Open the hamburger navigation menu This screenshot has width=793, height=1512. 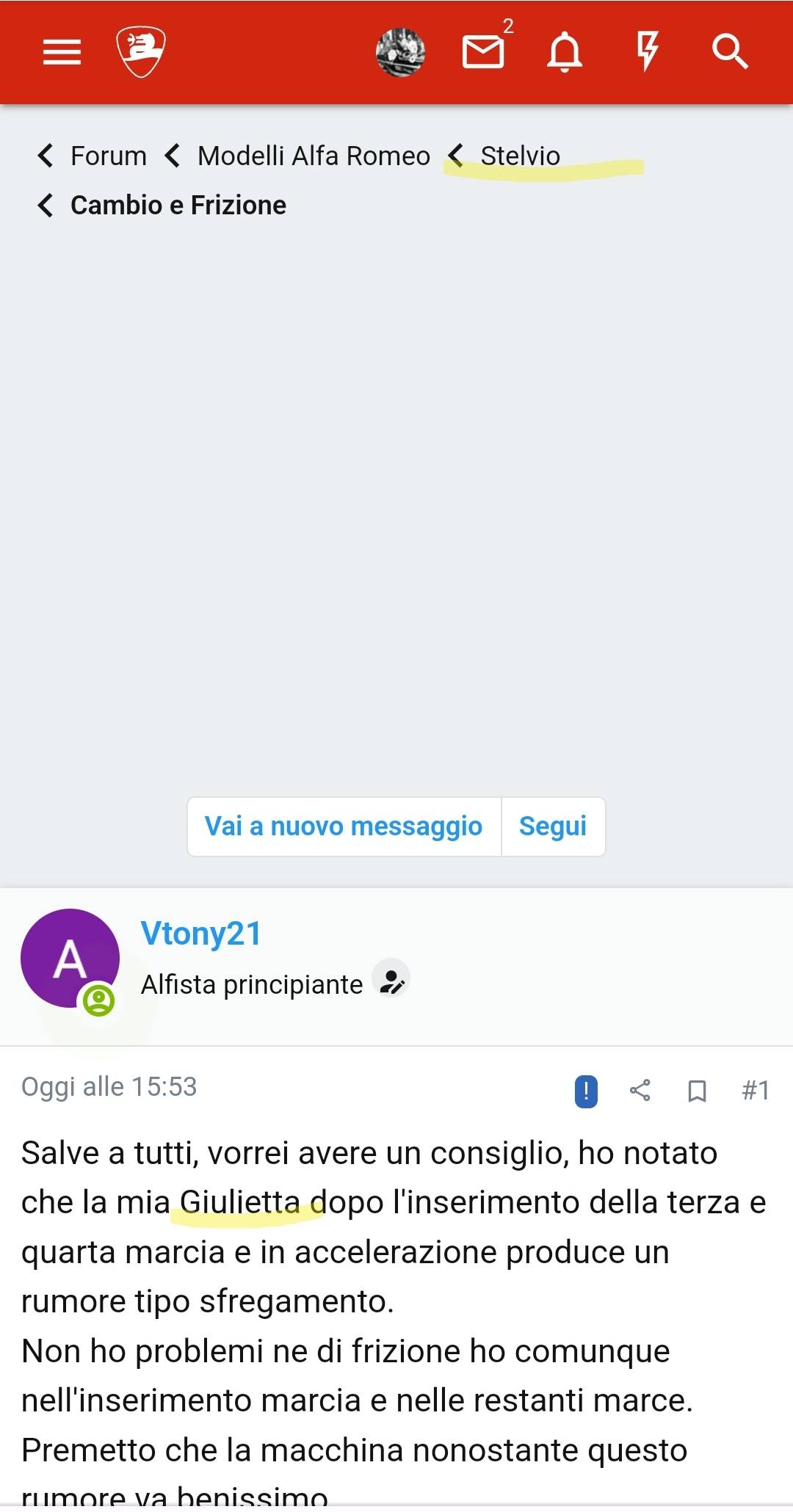[x=62, y=52]
